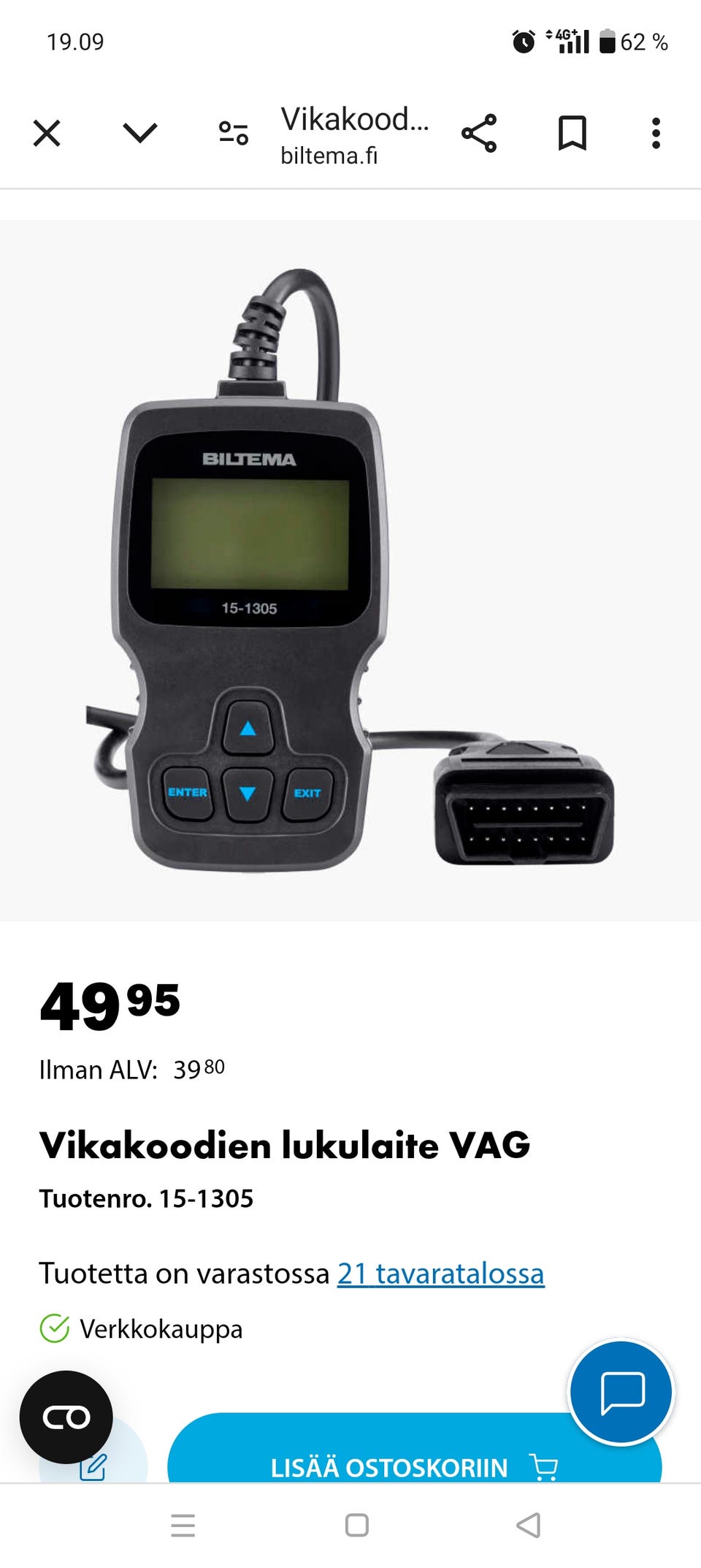The width and height of the screenshot is (701, 1568).
Task: Open recent apps from navigation bar
Action: click(183, 1526)
